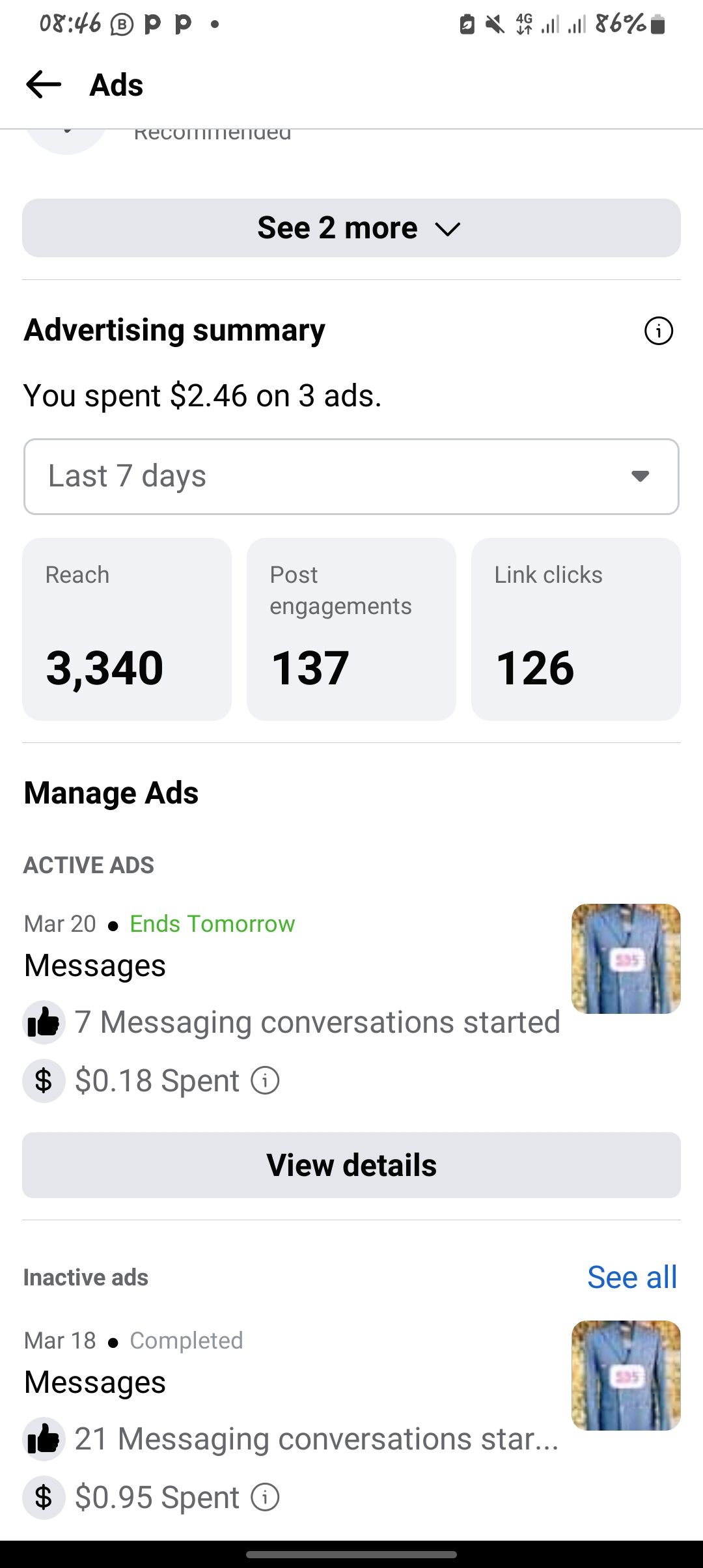The height and width of the screenshot is (1568, 703).
Task: Tap View details for the active ad
Action: pyautogui.click(x=351, y=1165)
